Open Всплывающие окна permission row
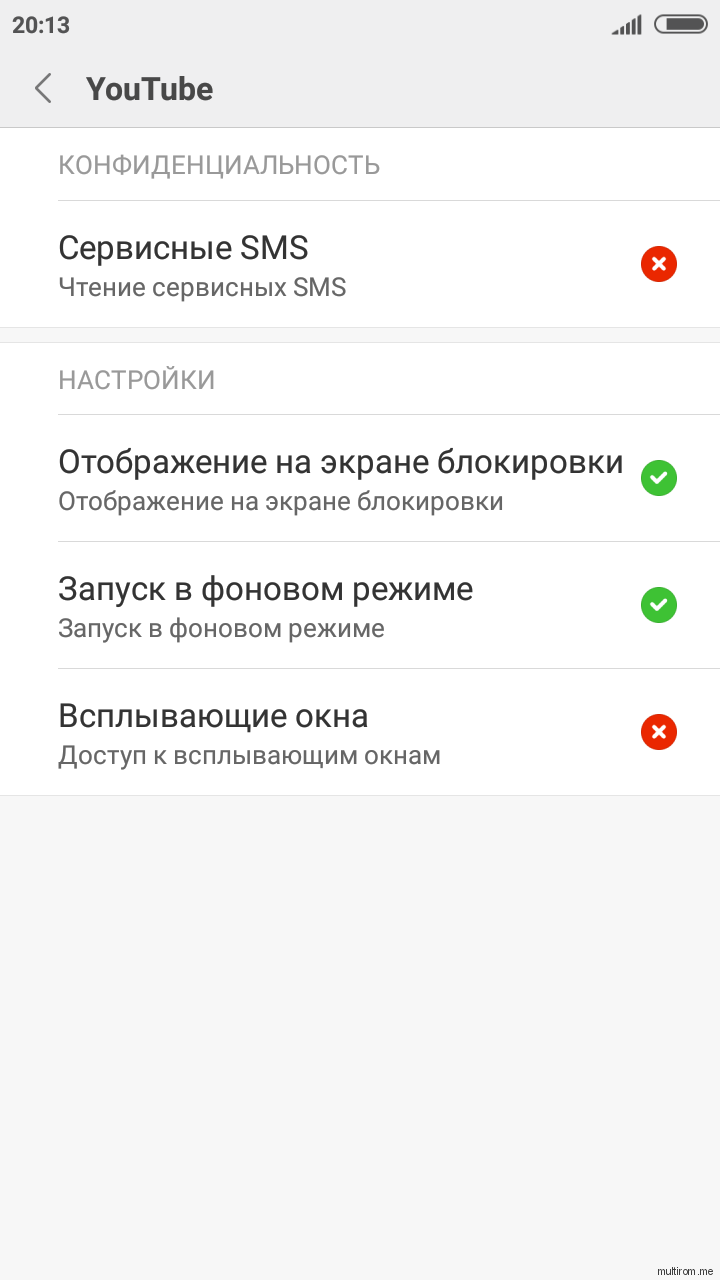The image size is (720, 1280). pyautogui.click(x=360, y=732)
